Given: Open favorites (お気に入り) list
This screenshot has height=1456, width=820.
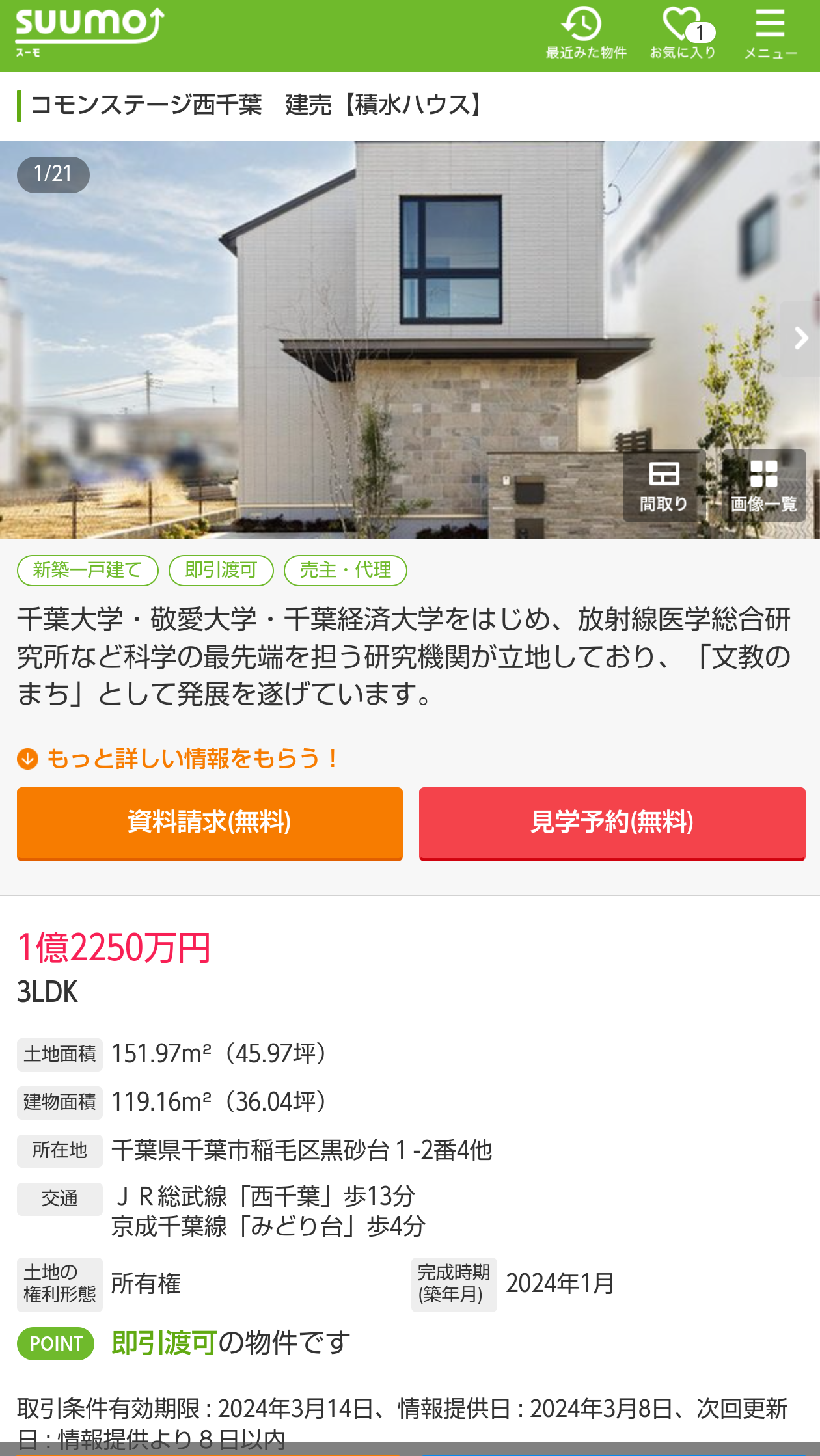Looking at the screenshot, I should pos(683,34).
